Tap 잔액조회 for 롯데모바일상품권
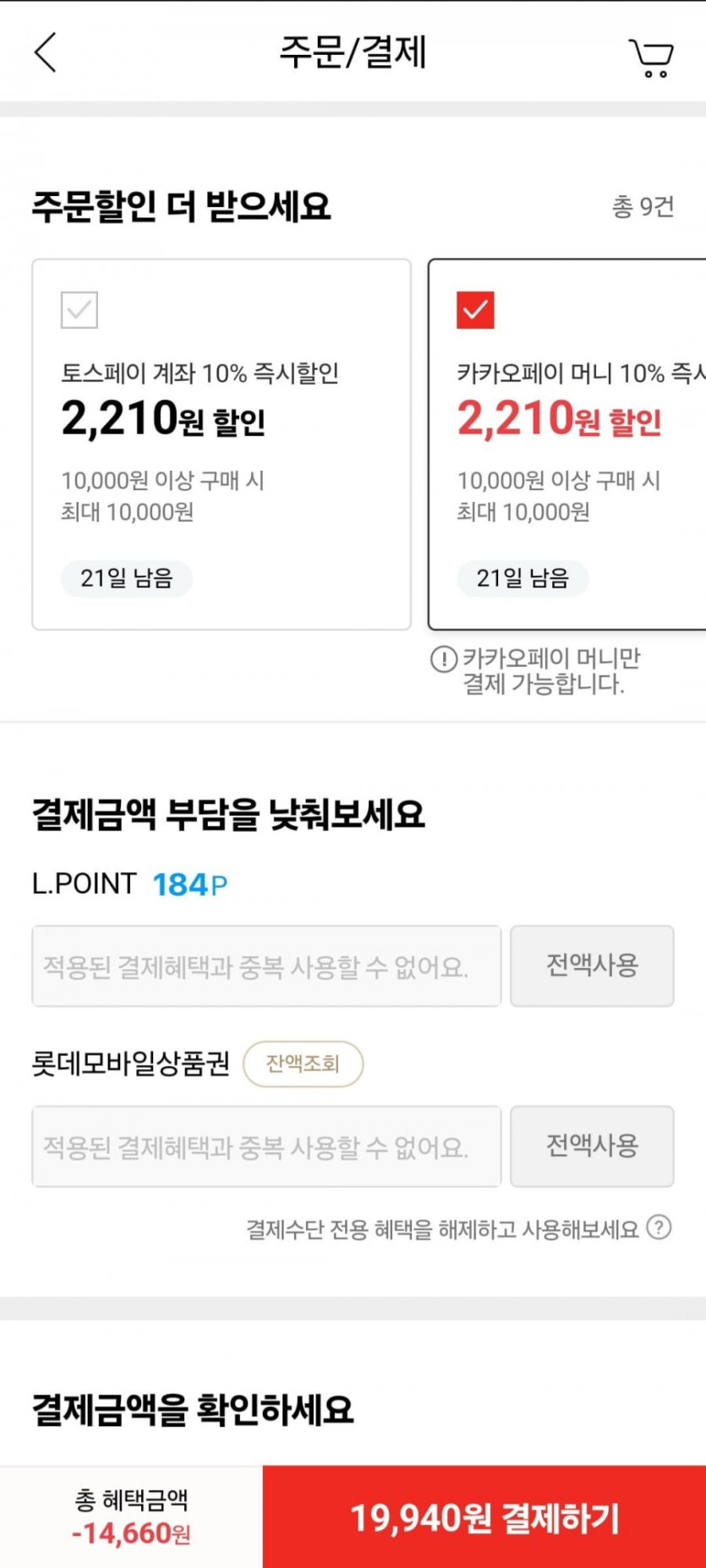 coord(303,1063)
